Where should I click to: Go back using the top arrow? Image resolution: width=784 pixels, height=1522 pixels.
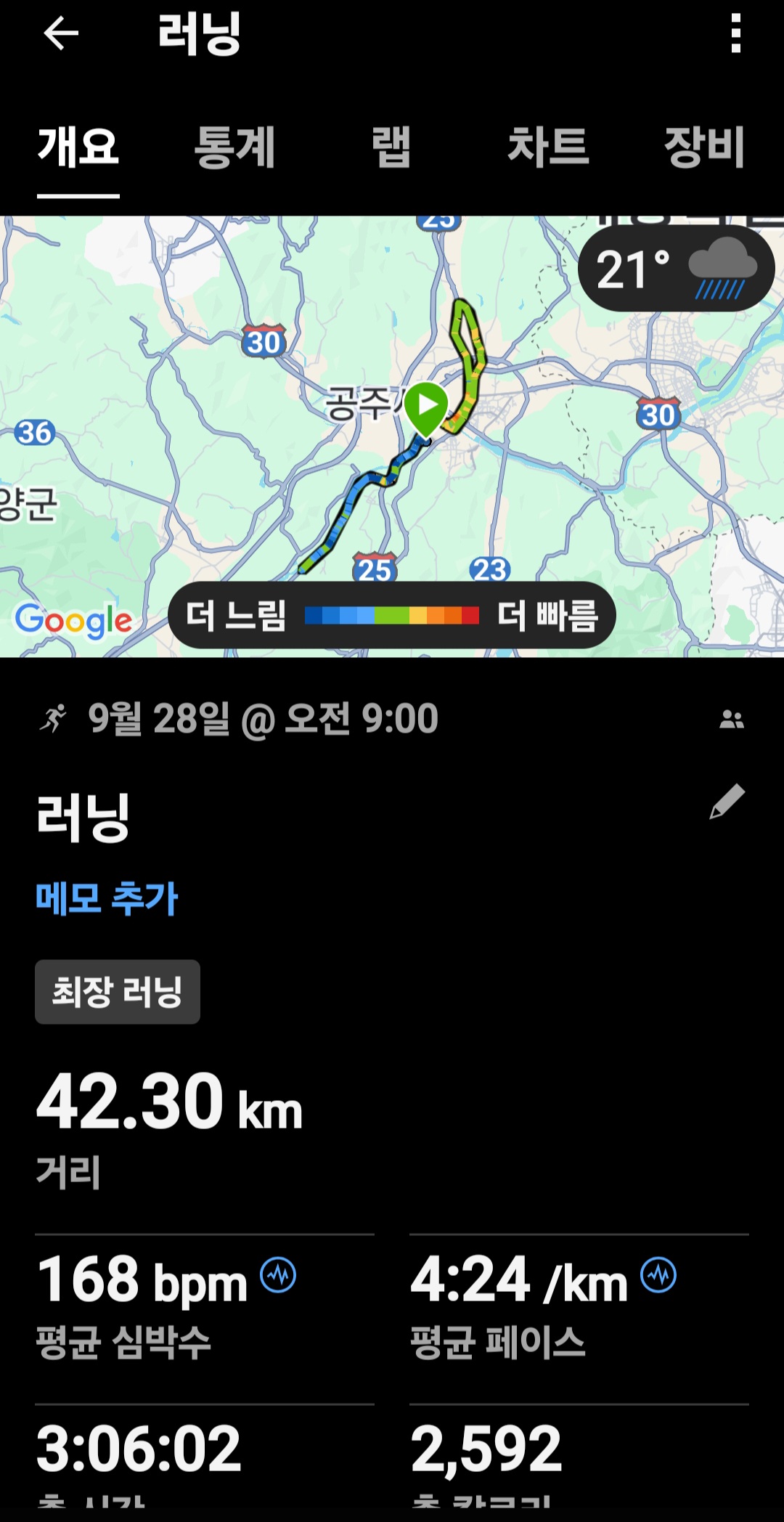tap(61, 34)
